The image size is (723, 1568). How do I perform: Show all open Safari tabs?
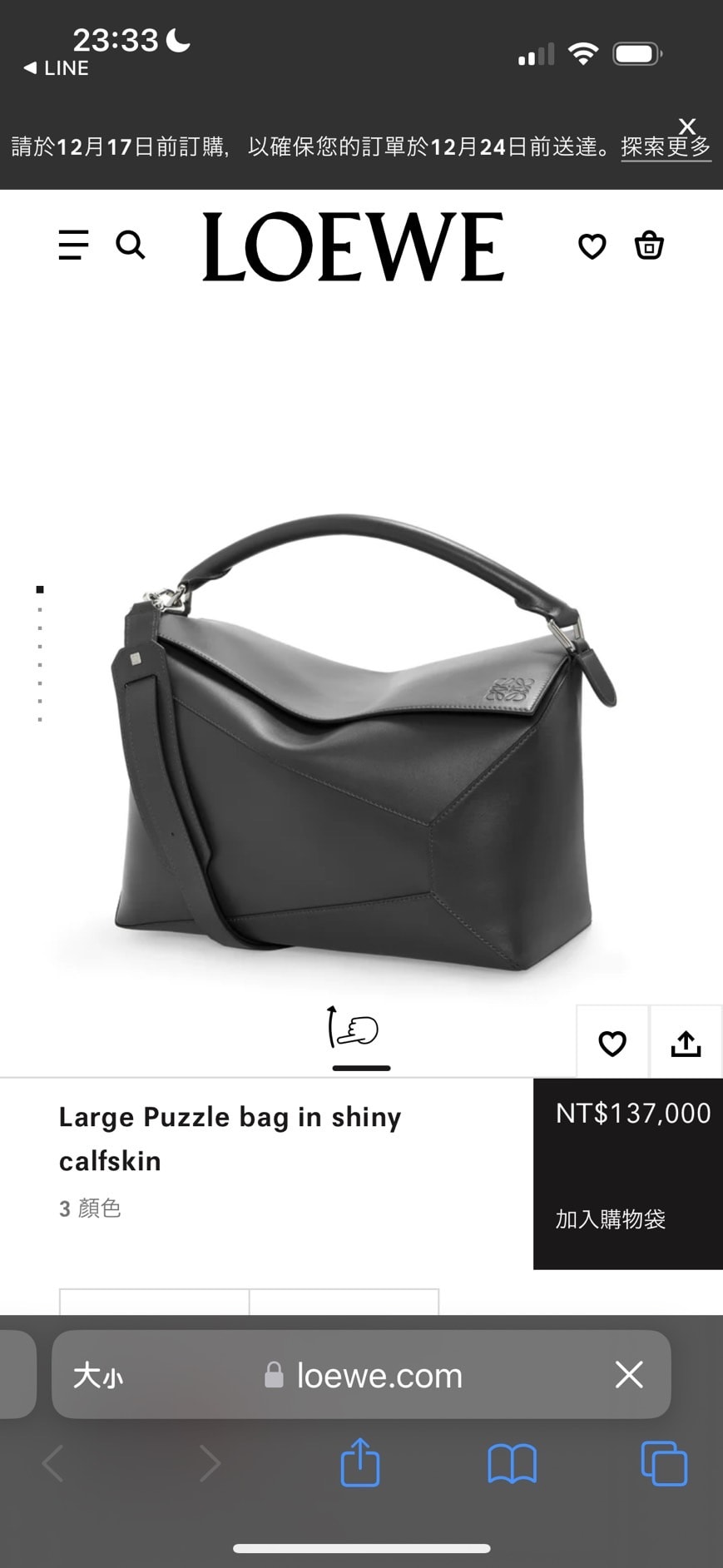[664, 1463]
